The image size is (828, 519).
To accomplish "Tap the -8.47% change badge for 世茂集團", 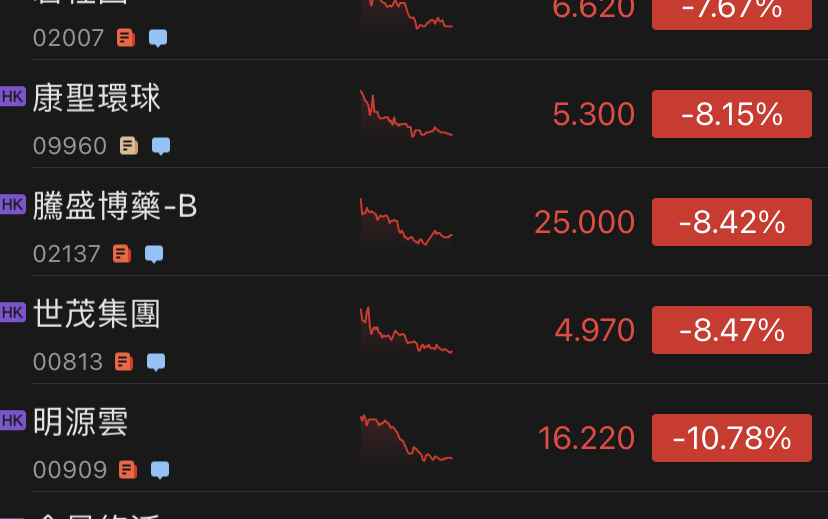I will tap(731, 330).
